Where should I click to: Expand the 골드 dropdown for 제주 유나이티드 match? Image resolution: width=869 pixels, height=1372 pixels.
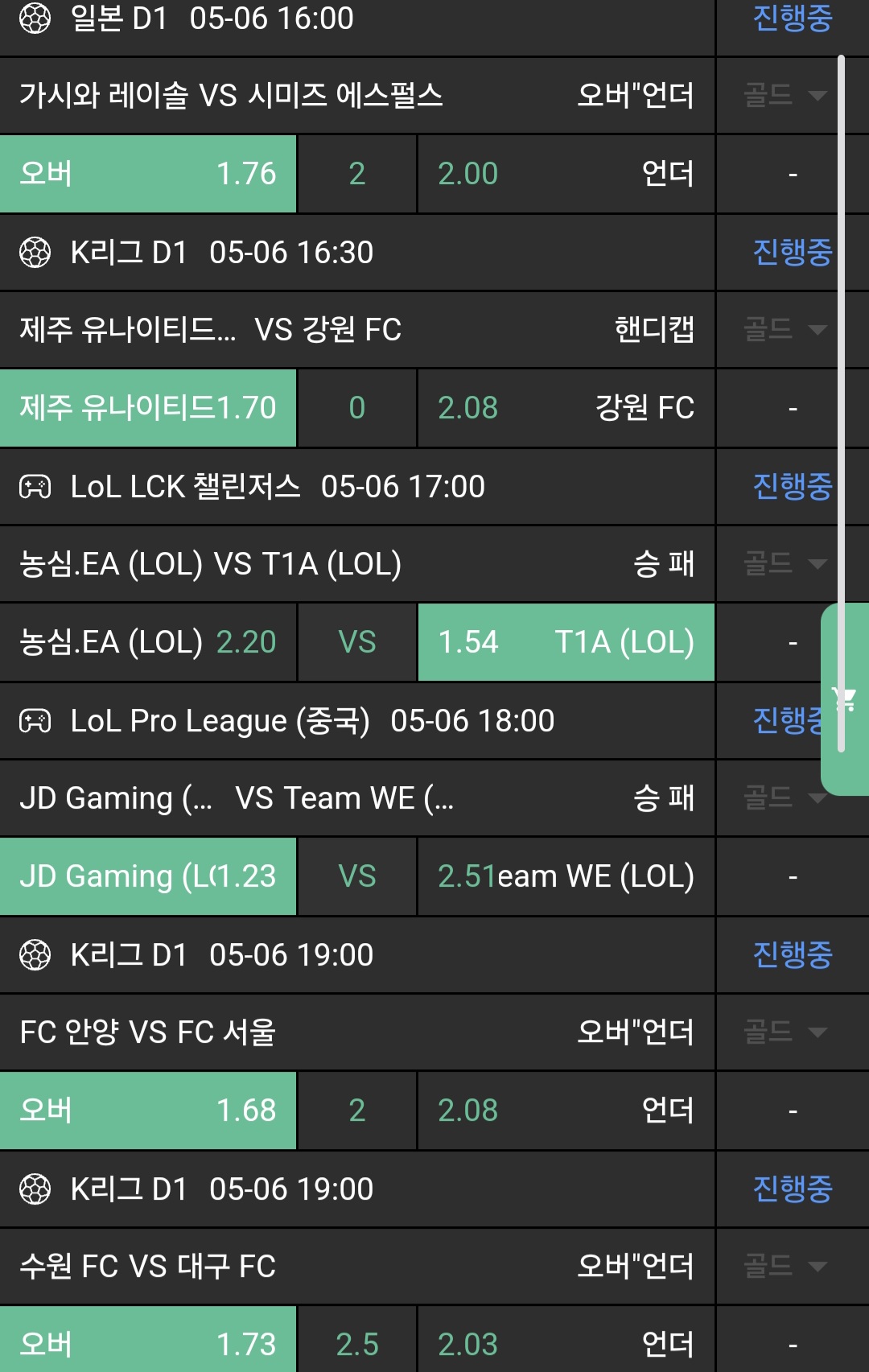[784, 330]
